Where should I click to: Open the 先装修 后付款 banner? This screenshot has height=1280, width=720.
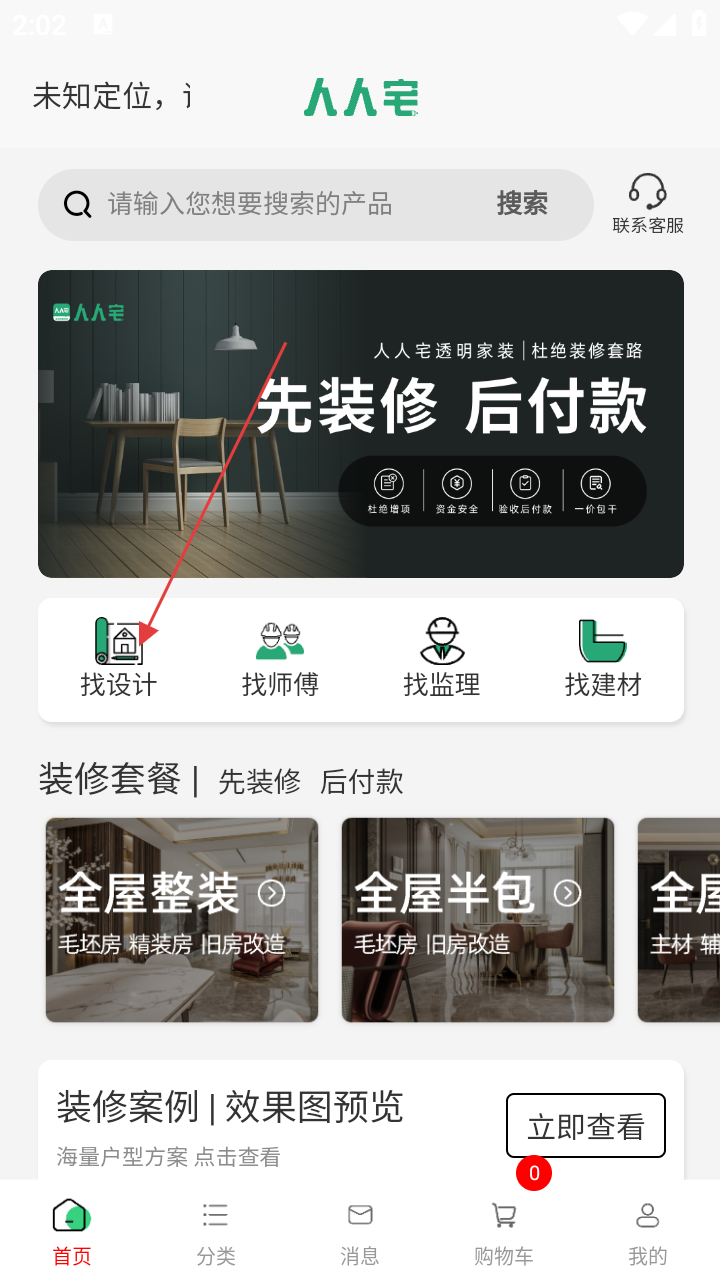coord(360,424)
